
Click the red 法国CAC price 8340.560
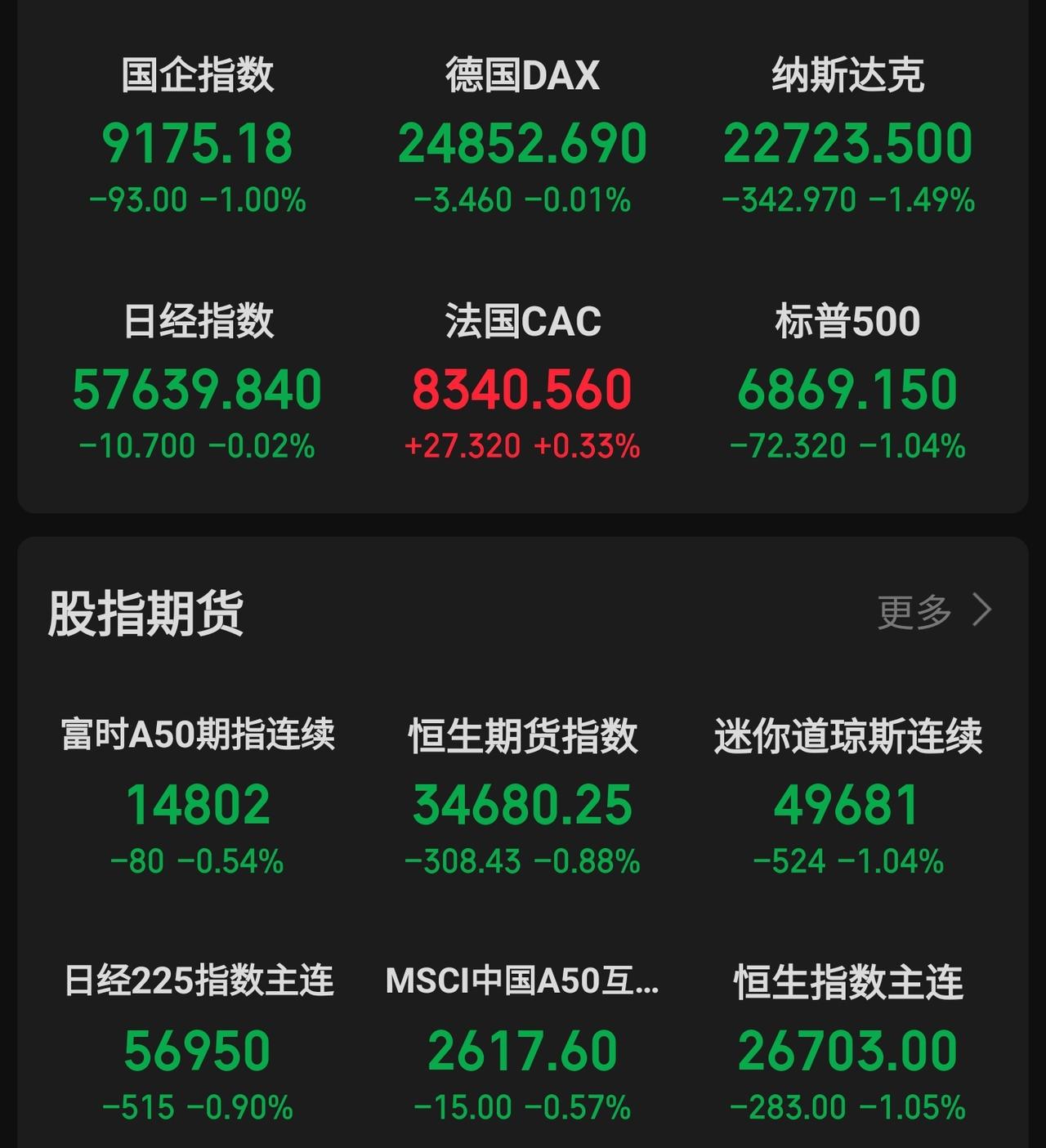(522, 390)
